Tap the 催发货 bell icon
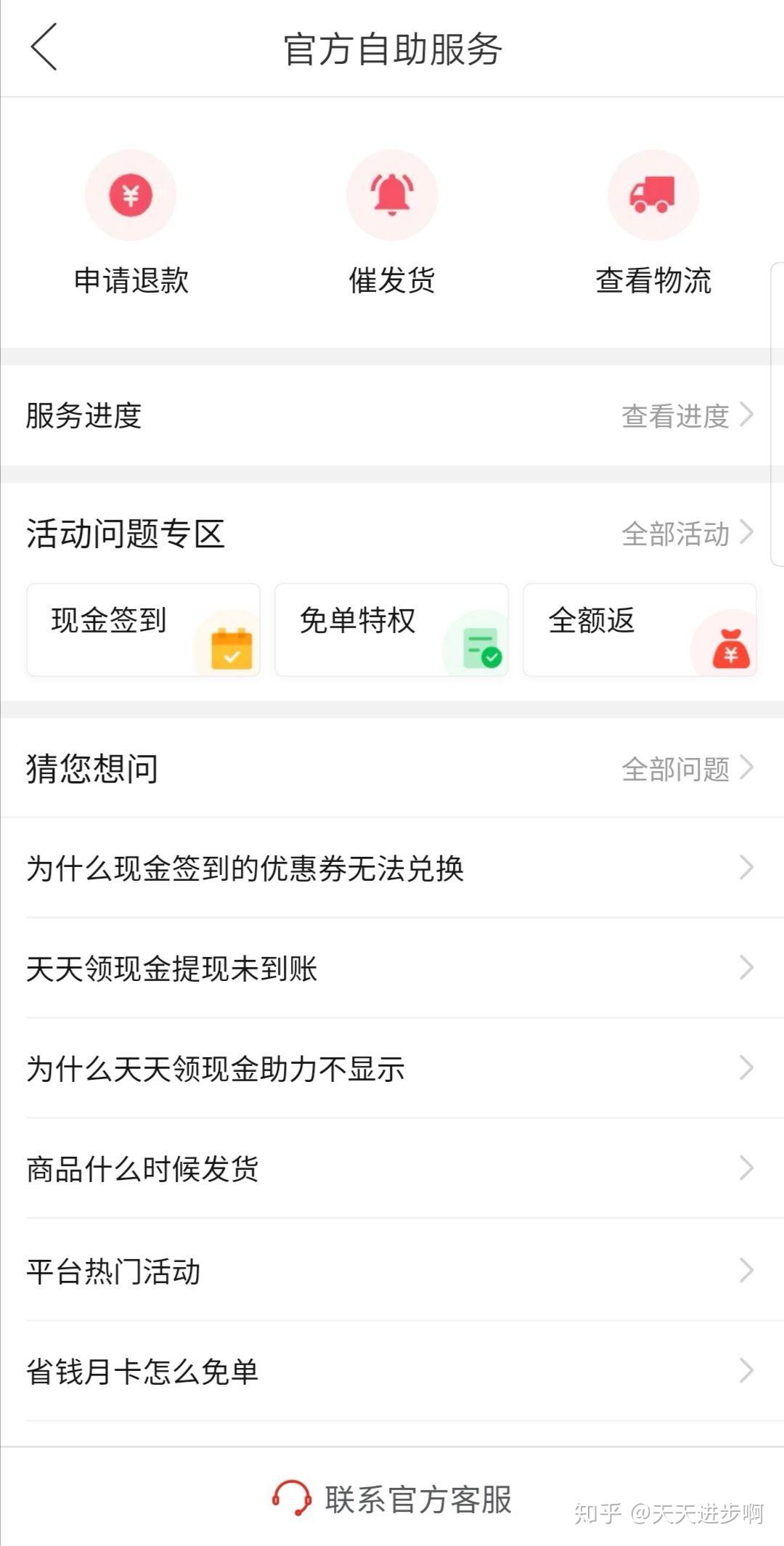Screen dimensions: 784x1546 coord(392,195)
